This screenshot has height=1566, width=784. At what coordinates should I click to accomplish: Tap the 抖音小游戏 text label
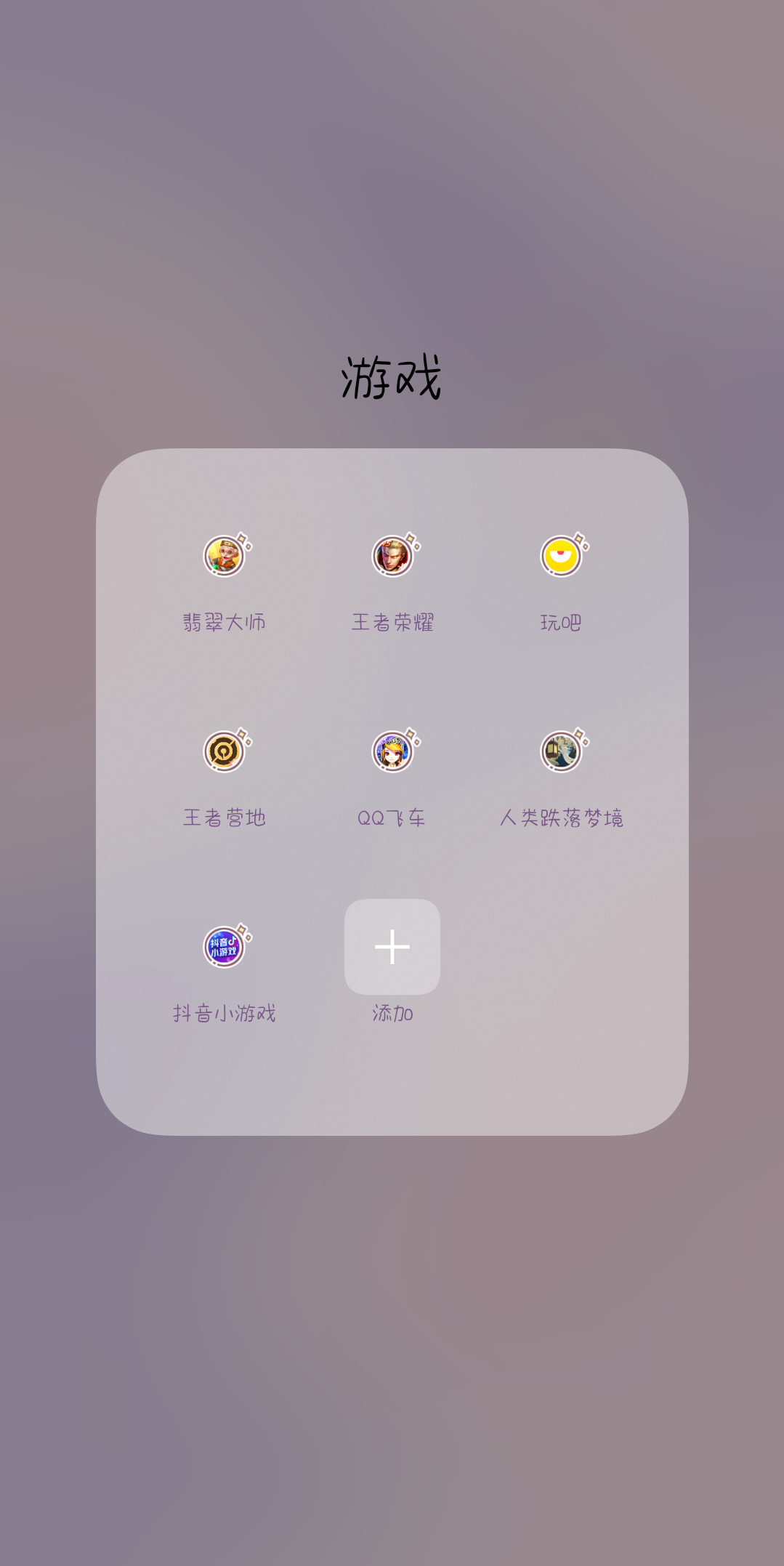225,1012
